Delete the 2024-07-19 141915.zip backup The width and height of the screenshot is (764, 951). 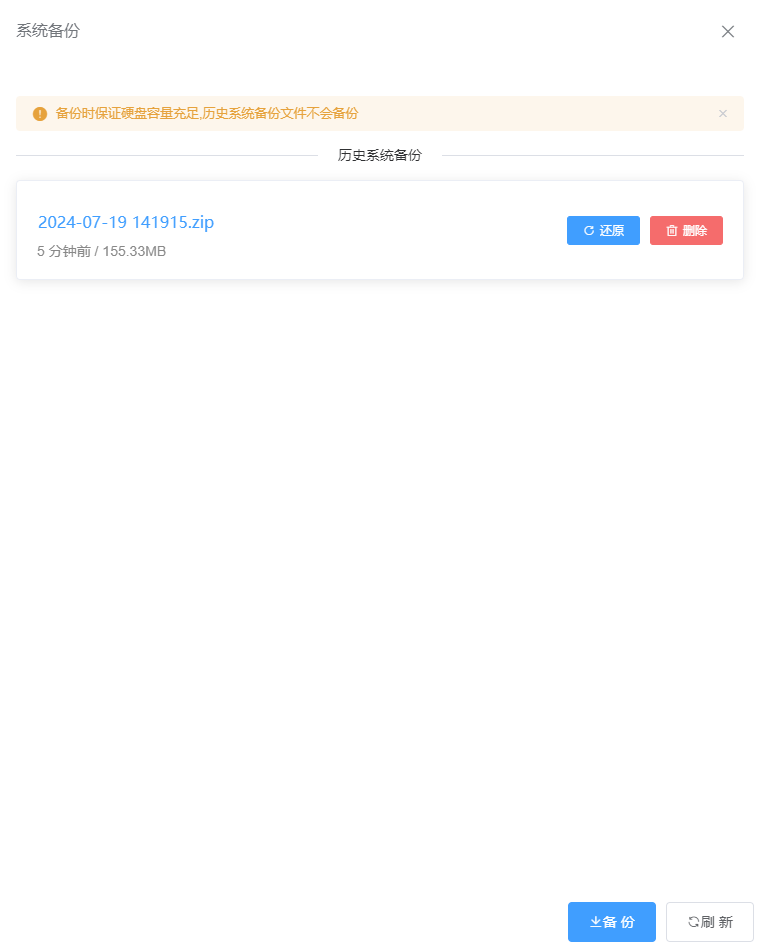click(x=686, y=230)
